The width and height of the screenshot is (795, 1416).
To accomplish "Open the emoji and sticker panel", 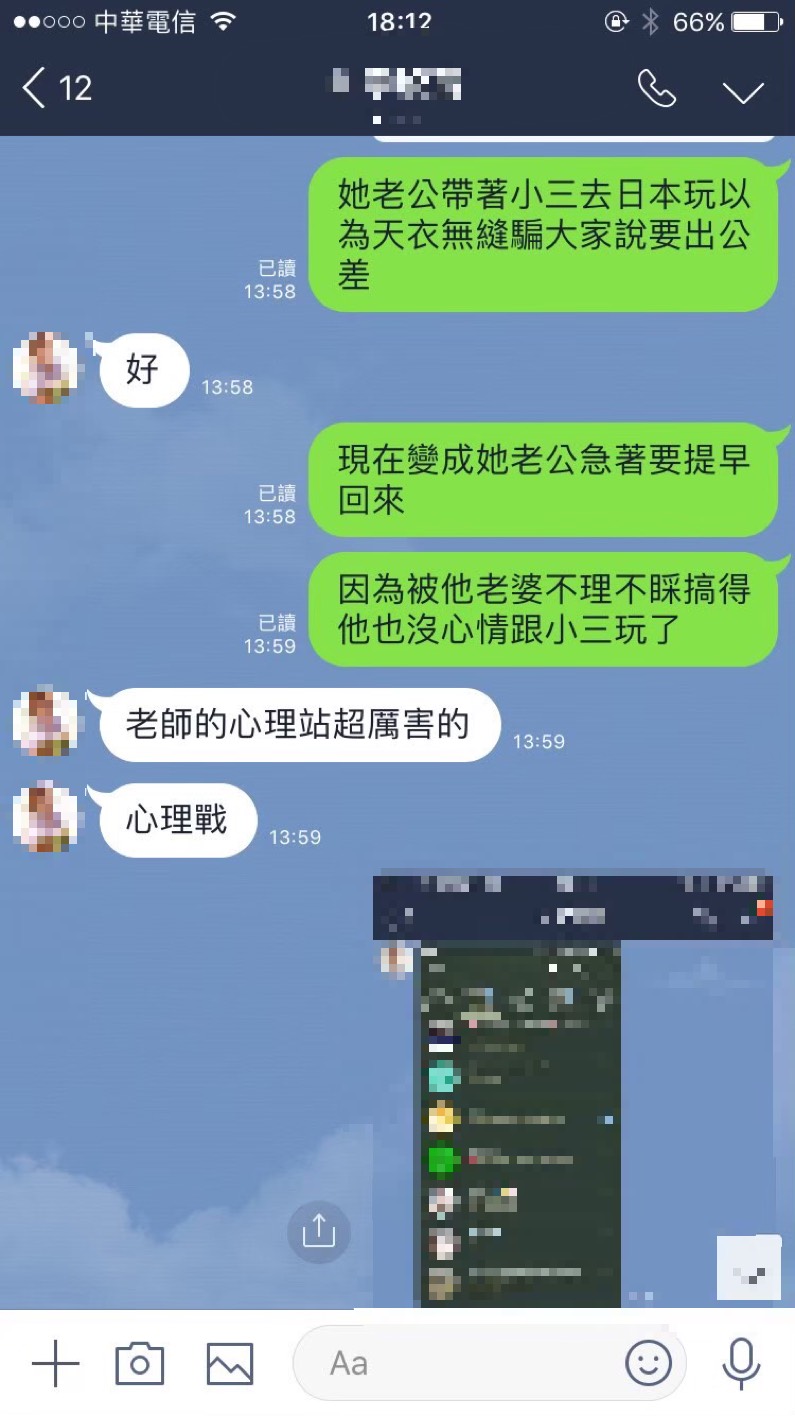I will click(x=648, y=1362).
